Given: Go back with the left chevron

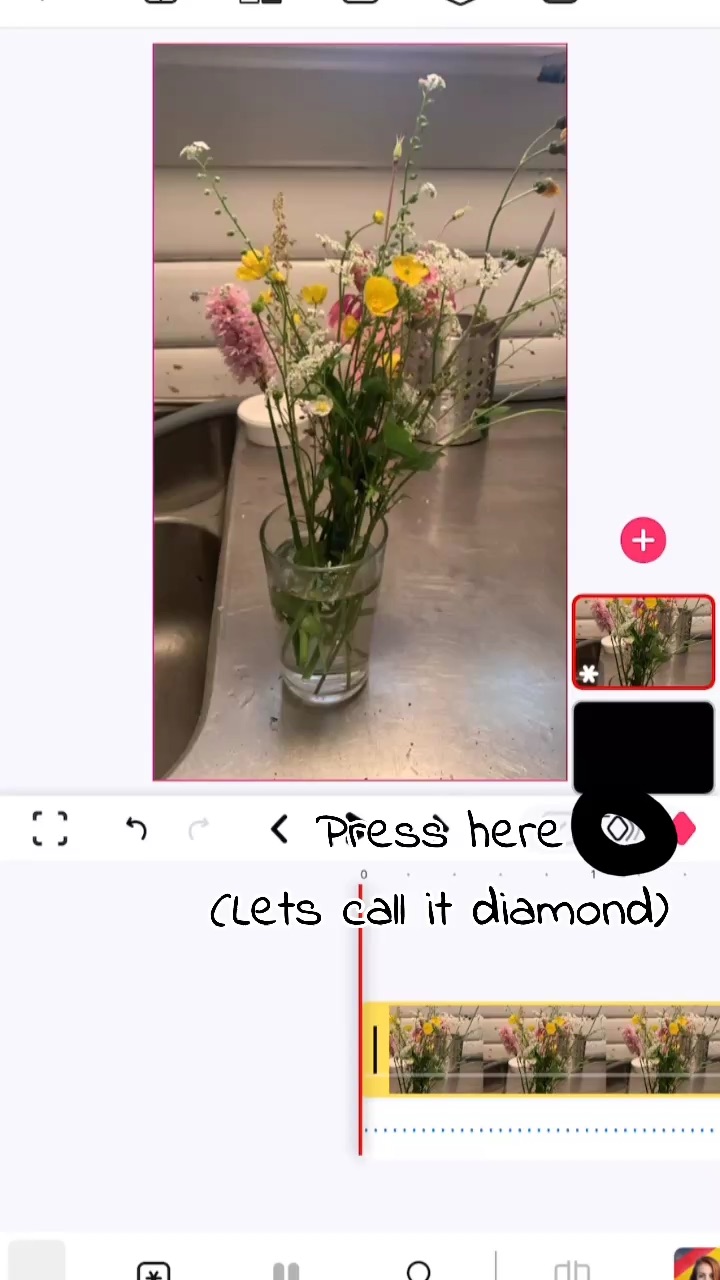Looking at the screenshot, I should (x=279, y=829).
